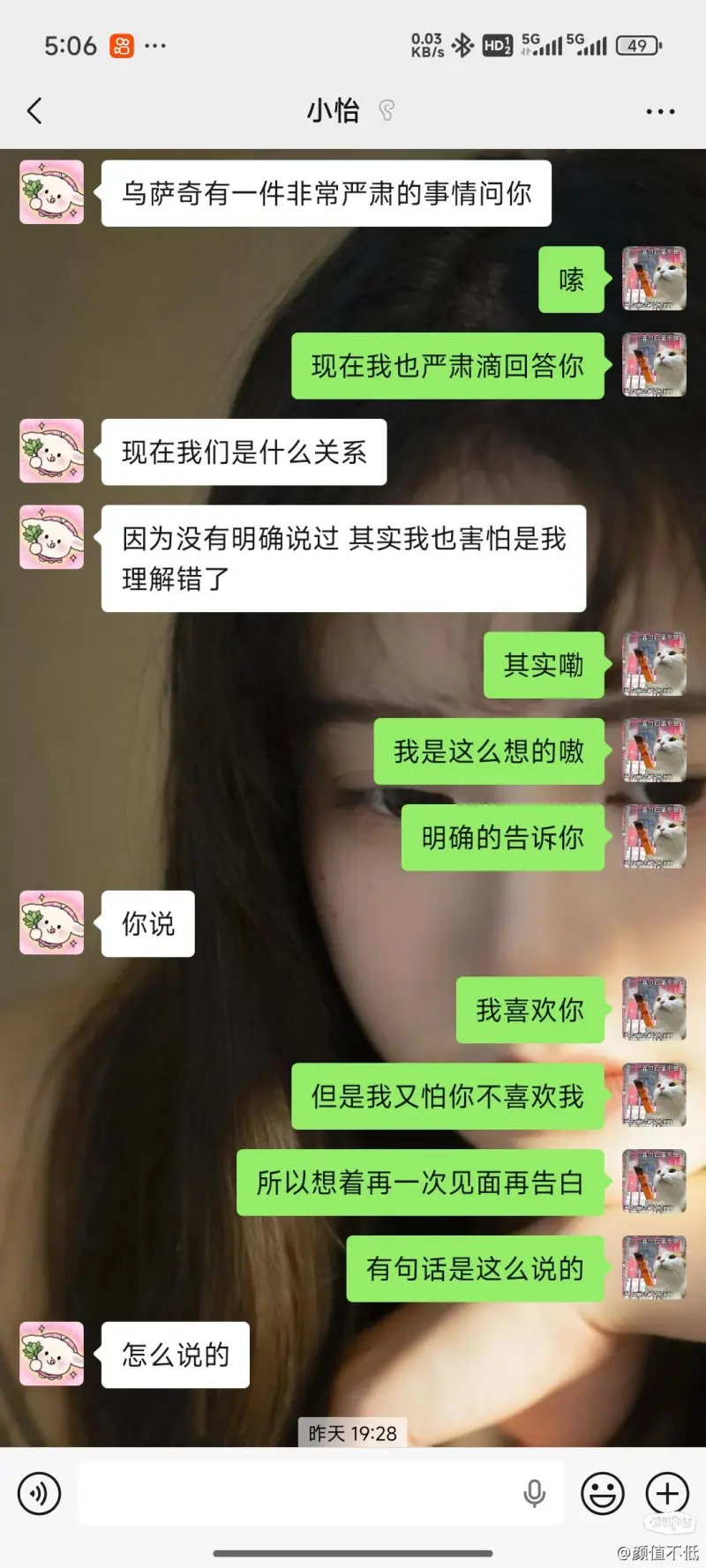Open the plus attachment menu
The width and height of the screenshot is (706, 1568).
tap(668, 1493)
